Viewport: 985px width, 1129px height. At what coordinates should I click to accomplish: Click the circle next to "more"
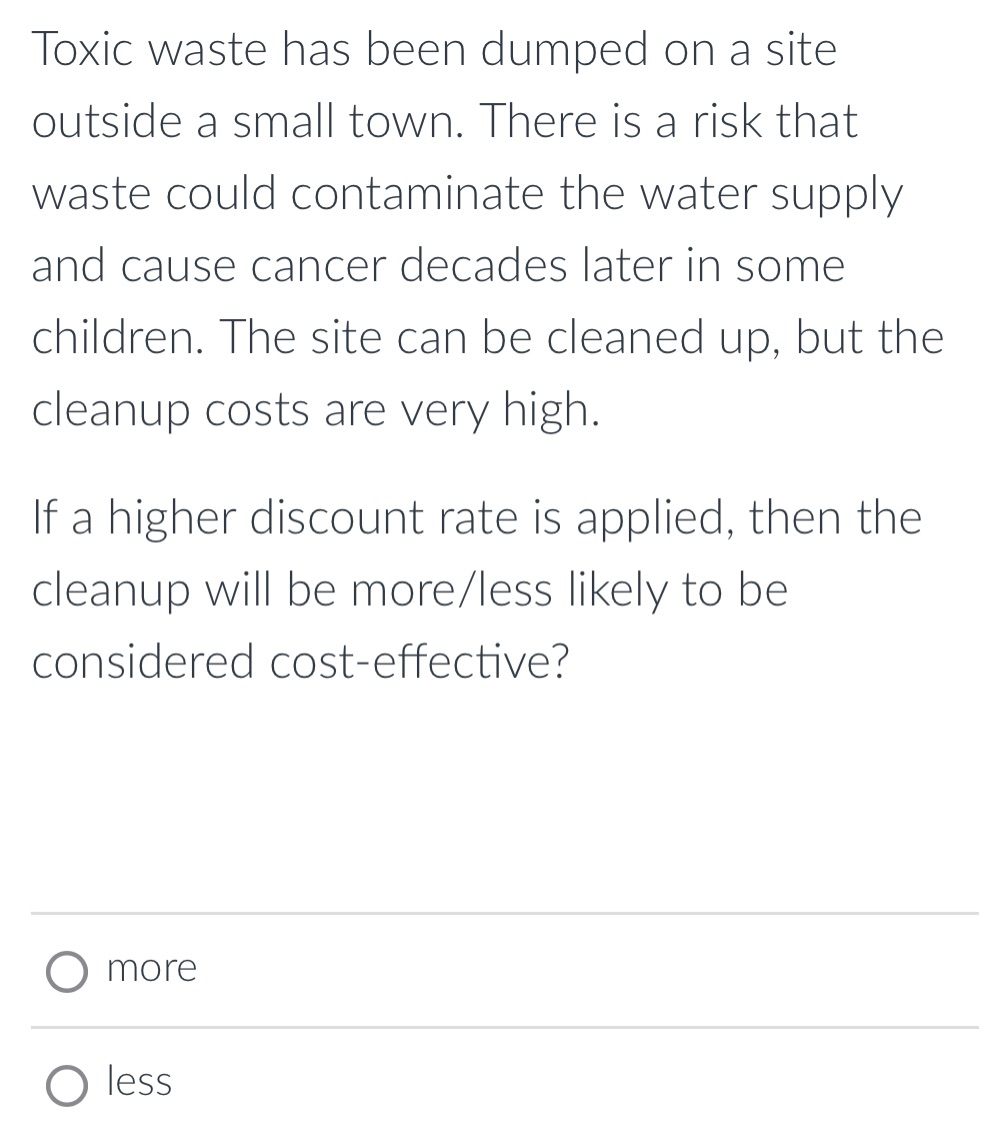(66, 969)
